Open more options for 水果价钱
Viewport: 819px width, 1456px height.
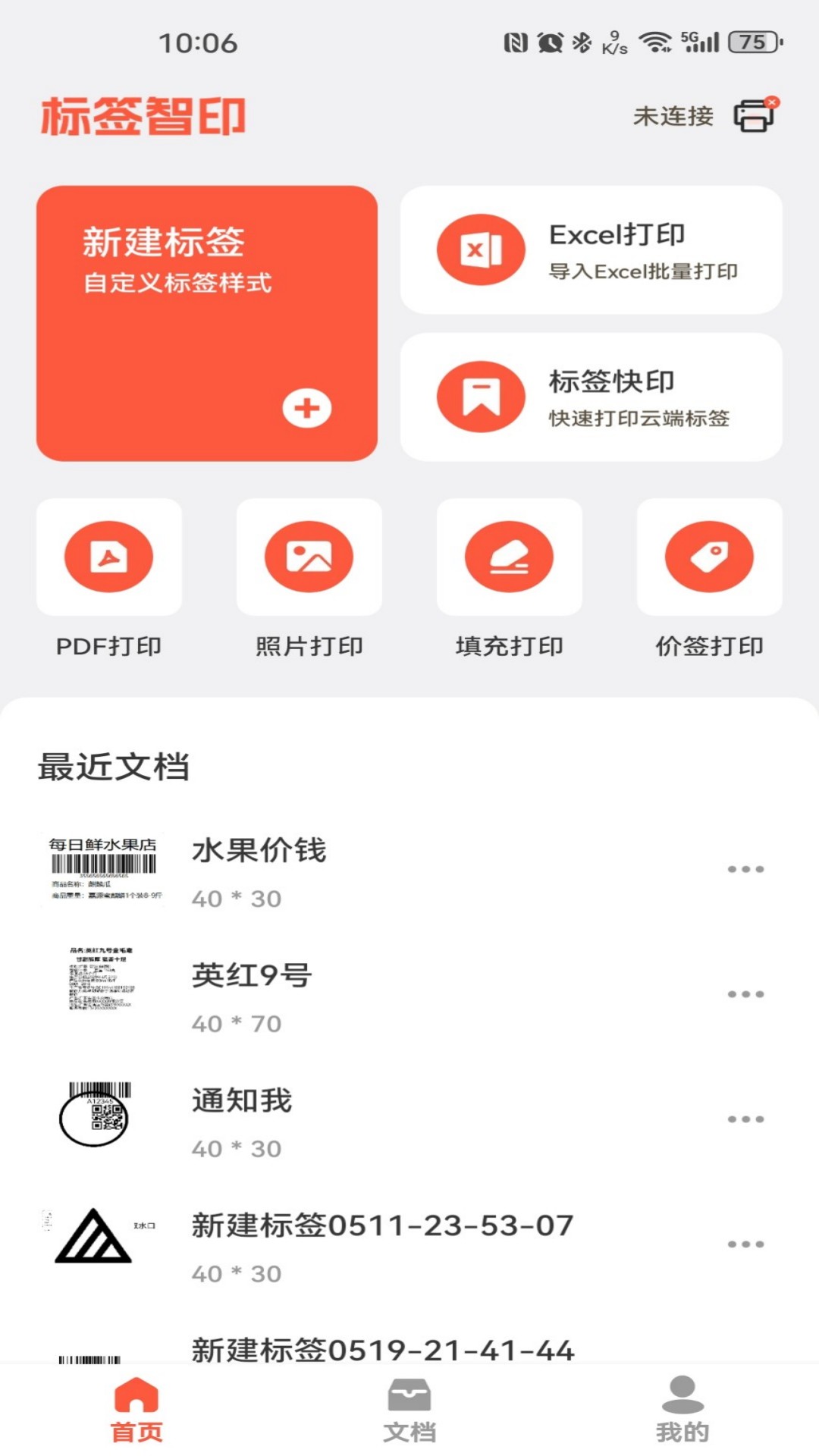[745, 869]
